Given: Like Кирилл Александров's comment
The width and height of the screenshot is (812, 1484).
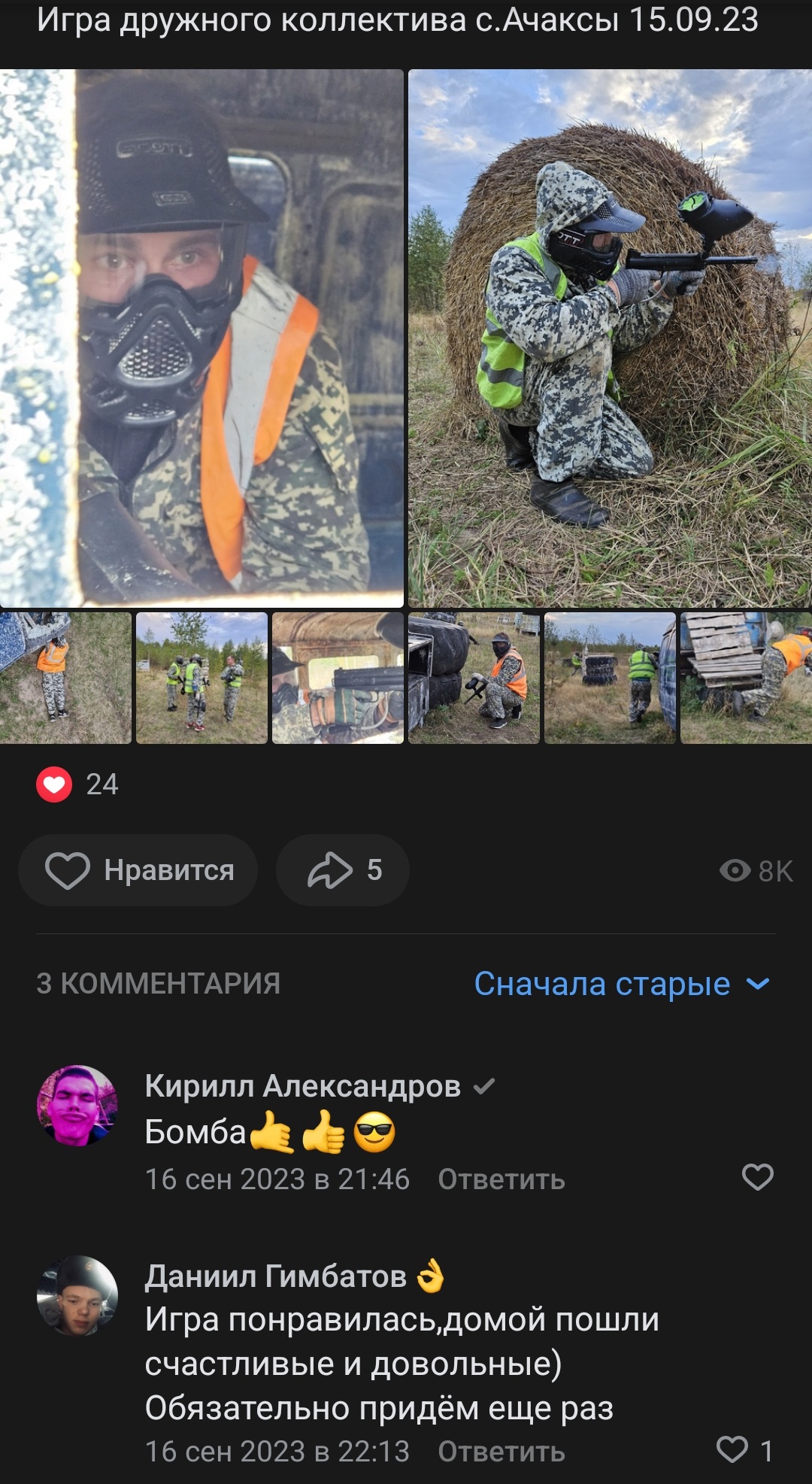Looking at the screenshot, I should [x=757, y=1177].
